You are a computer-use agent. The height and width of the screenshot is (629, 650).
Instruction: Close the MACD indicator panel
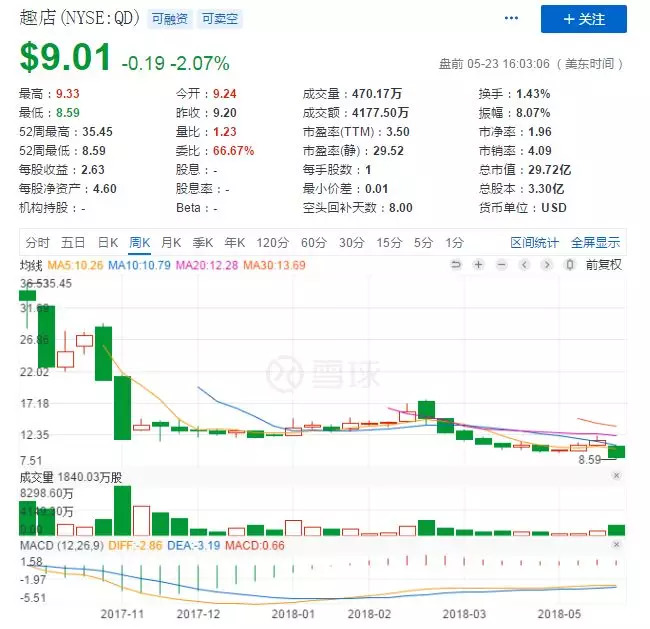[615, 543]
